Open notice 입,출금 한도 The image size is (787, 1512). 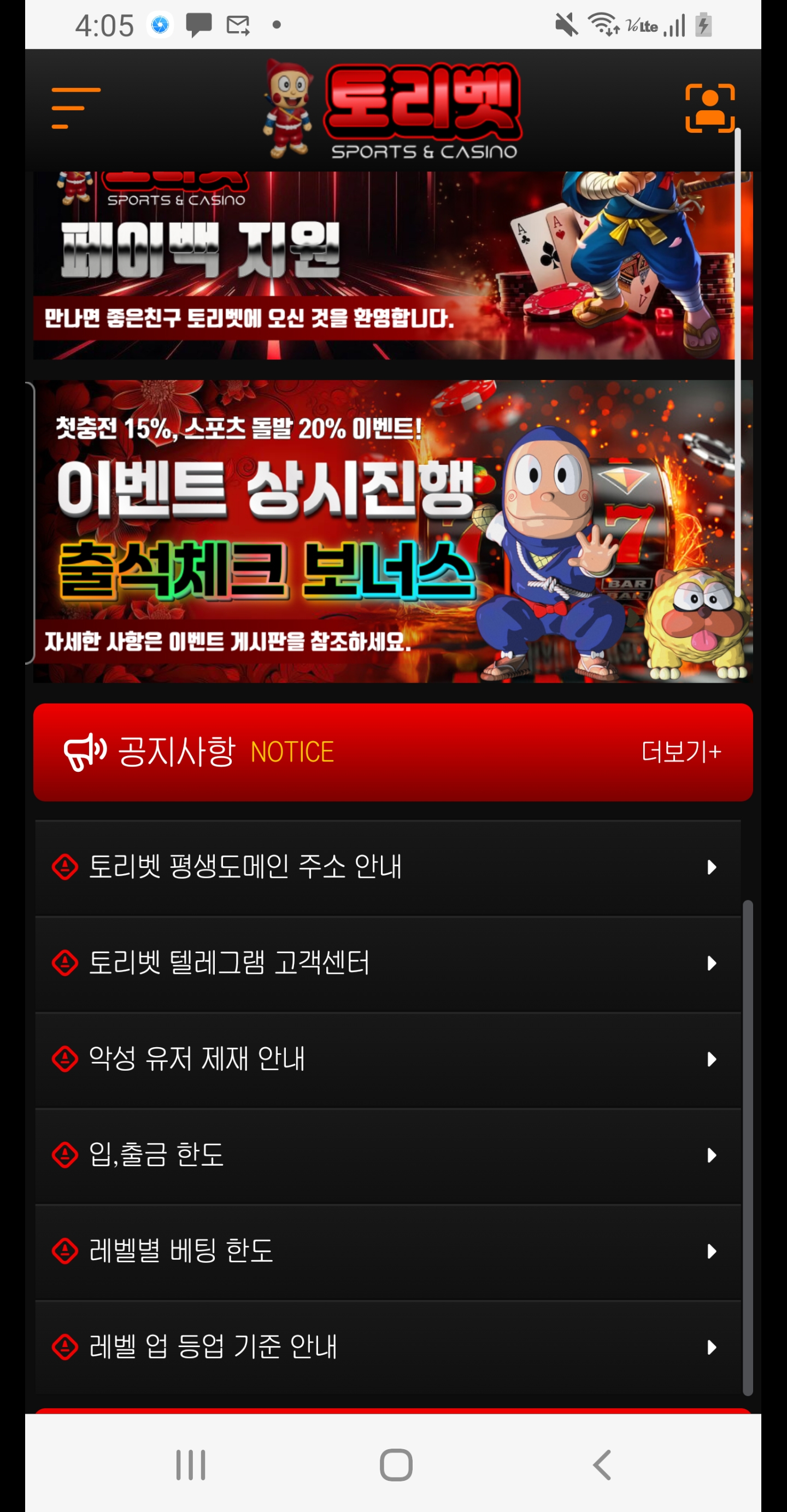387,1155
